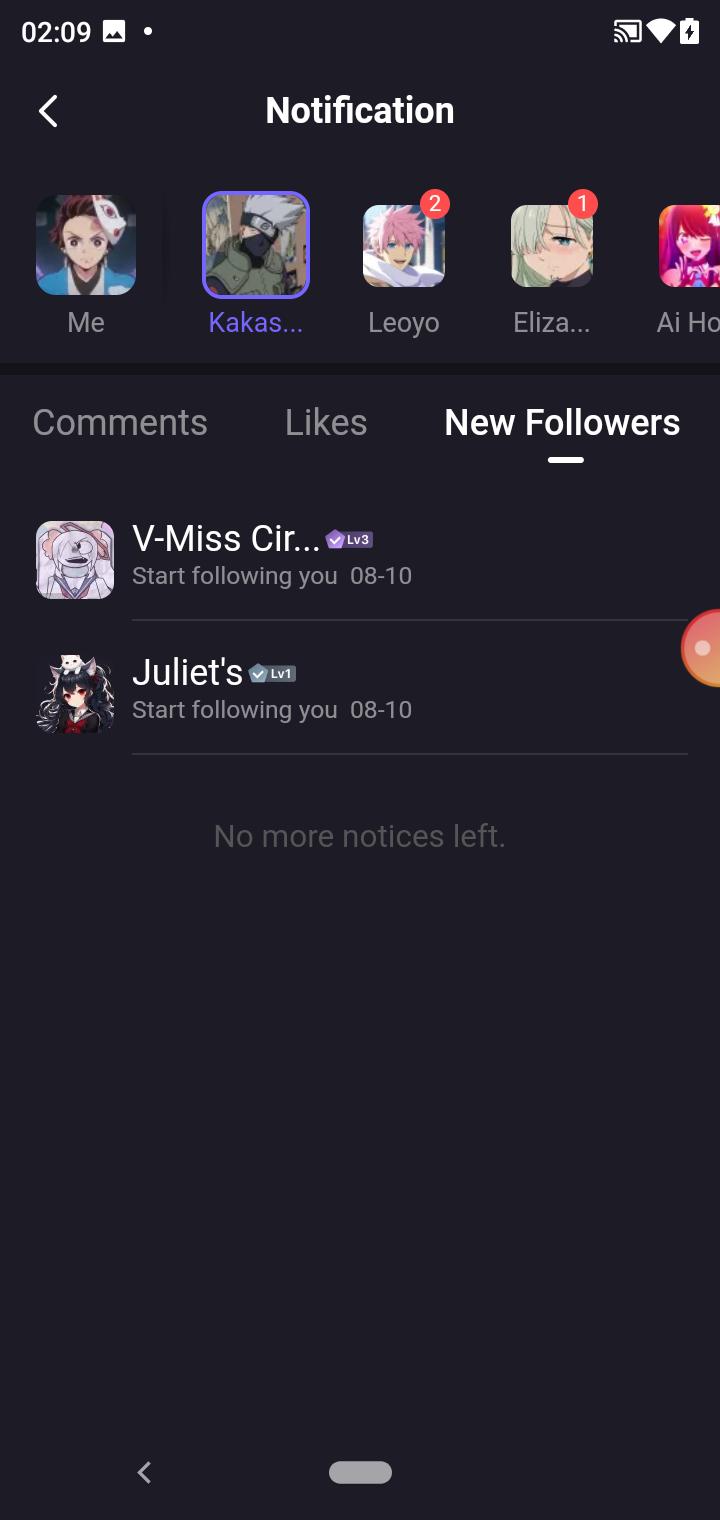Choose the Ai Ho character avatar
The height and width of the screenshot is (1520, 720).
click(690, 246)
